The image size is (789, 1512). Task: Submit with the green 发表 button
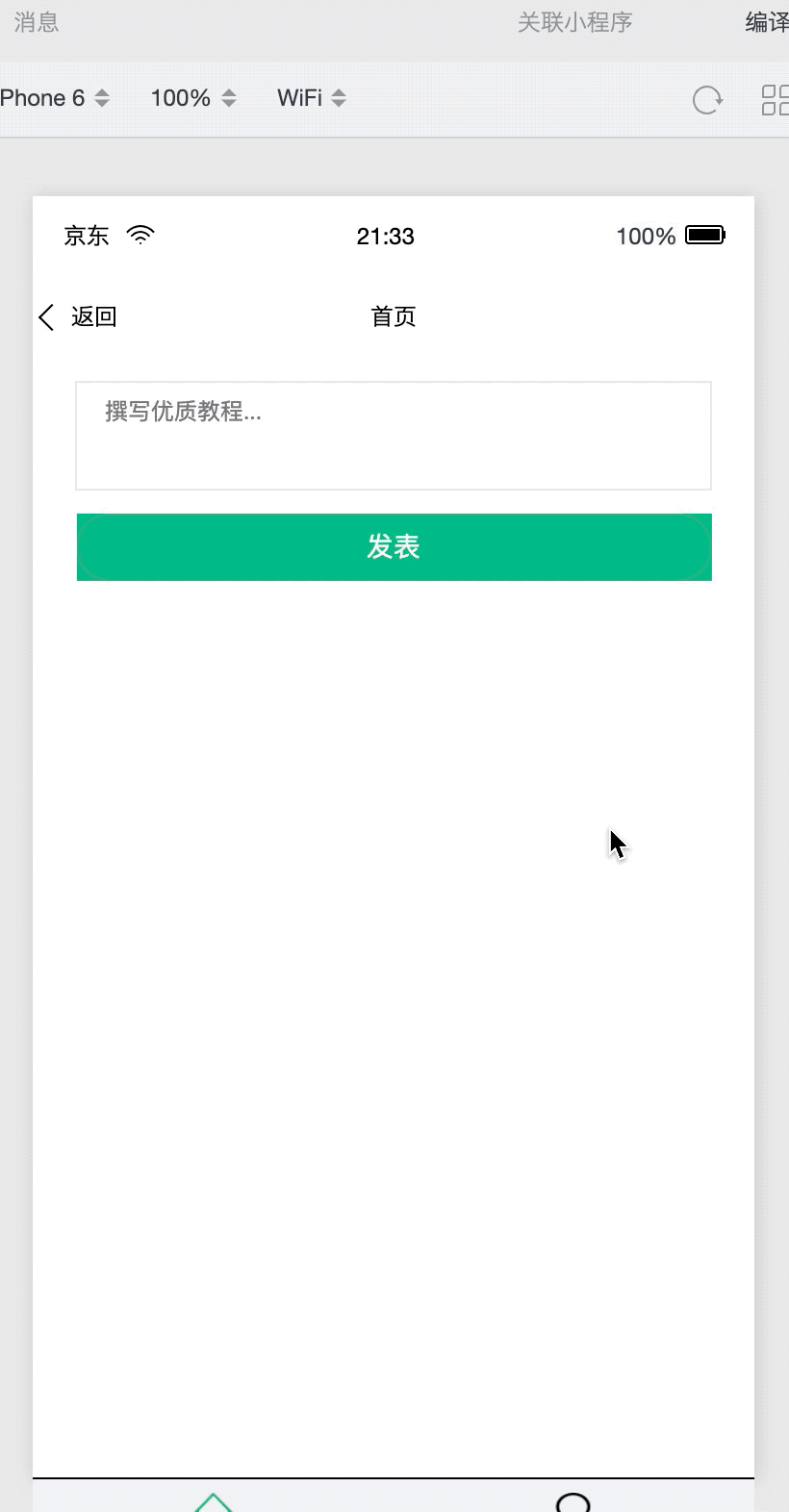(x=394, y=547)
